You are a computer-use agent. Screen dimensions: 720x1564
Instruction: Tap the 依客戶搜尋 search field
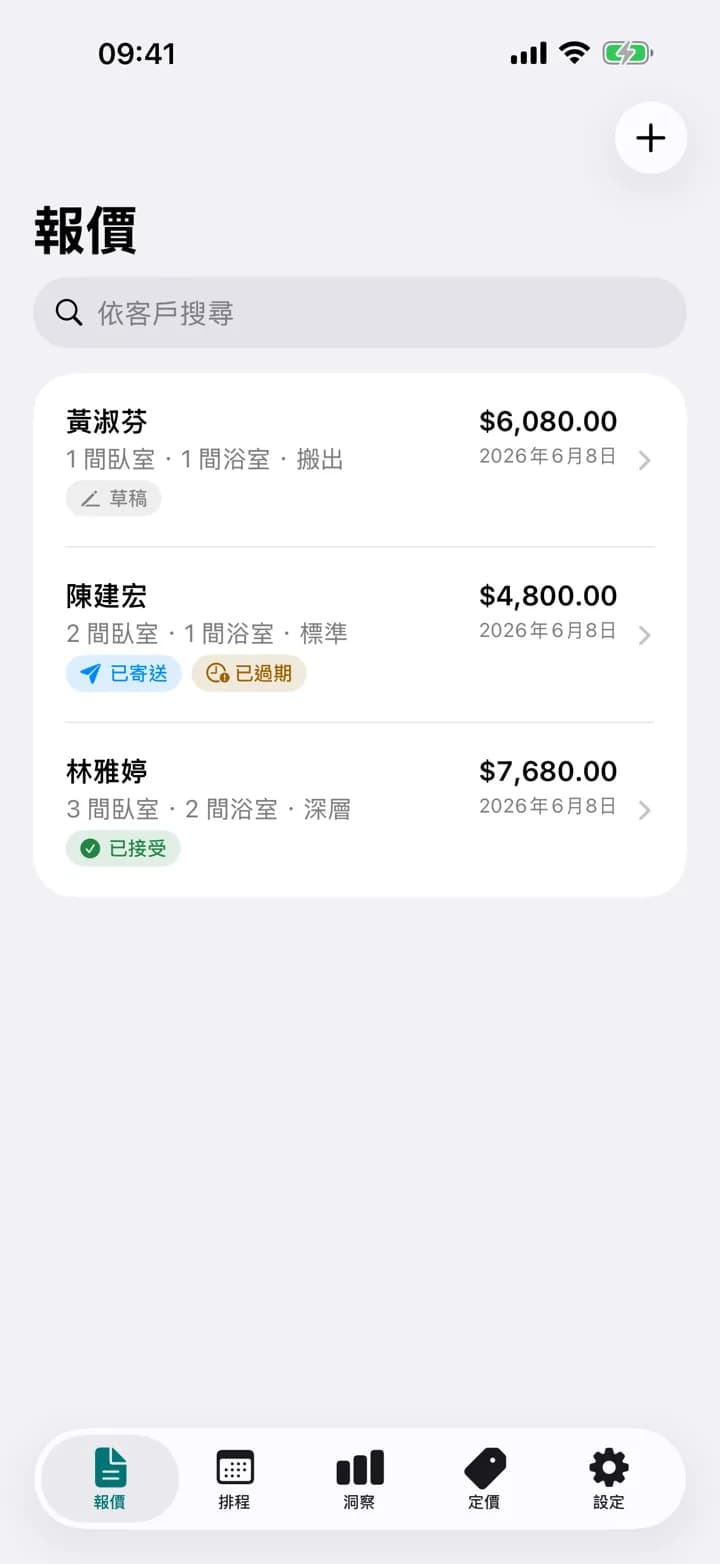360,313
